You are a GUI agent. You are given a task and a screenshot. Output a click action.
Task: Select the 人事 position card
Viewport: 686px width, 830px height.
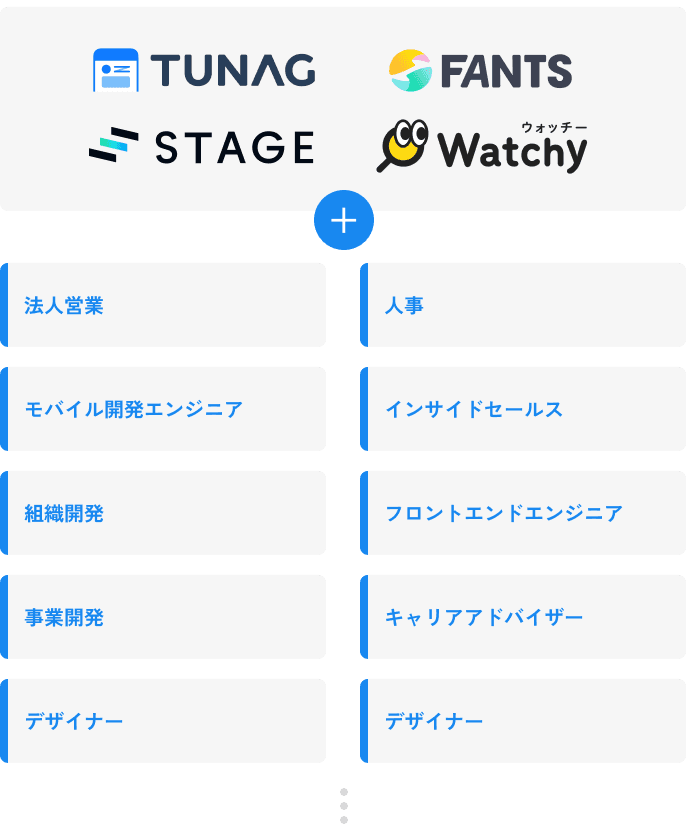coord(523,305)
